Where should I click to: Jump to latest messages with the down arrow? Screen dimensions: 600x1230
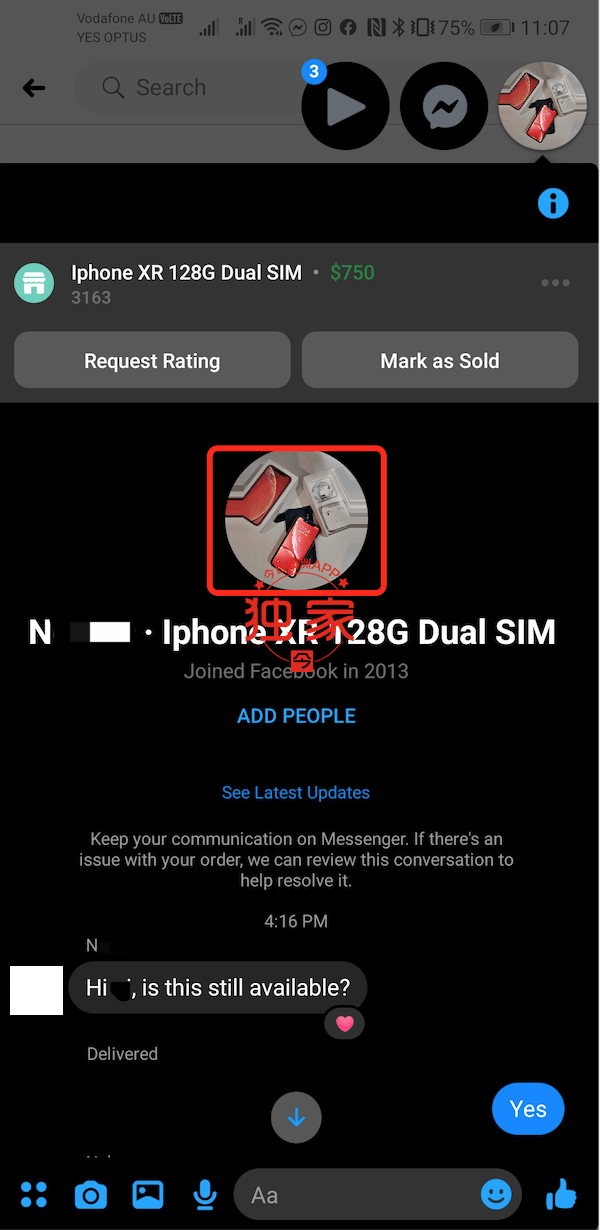tap(296, 1117)
